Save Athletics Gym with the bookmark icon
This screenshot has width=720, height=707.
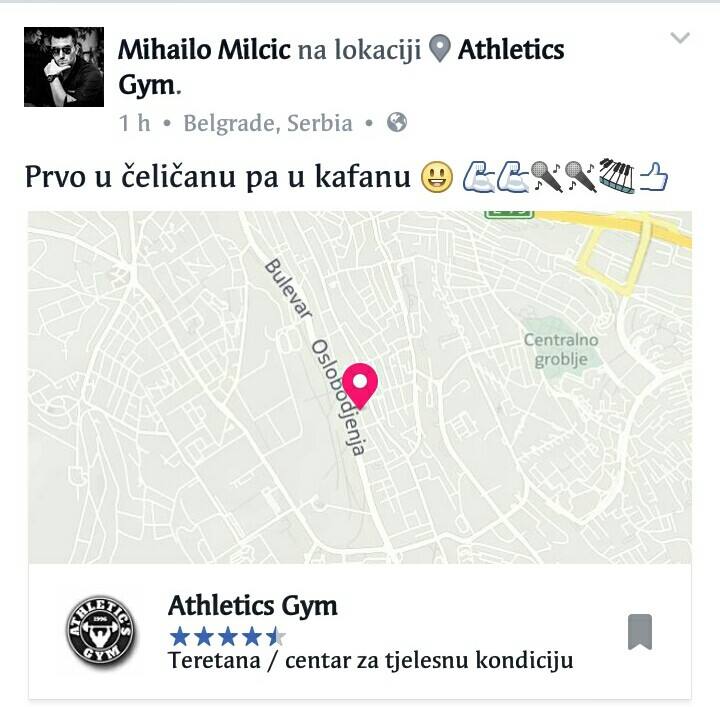640,632
